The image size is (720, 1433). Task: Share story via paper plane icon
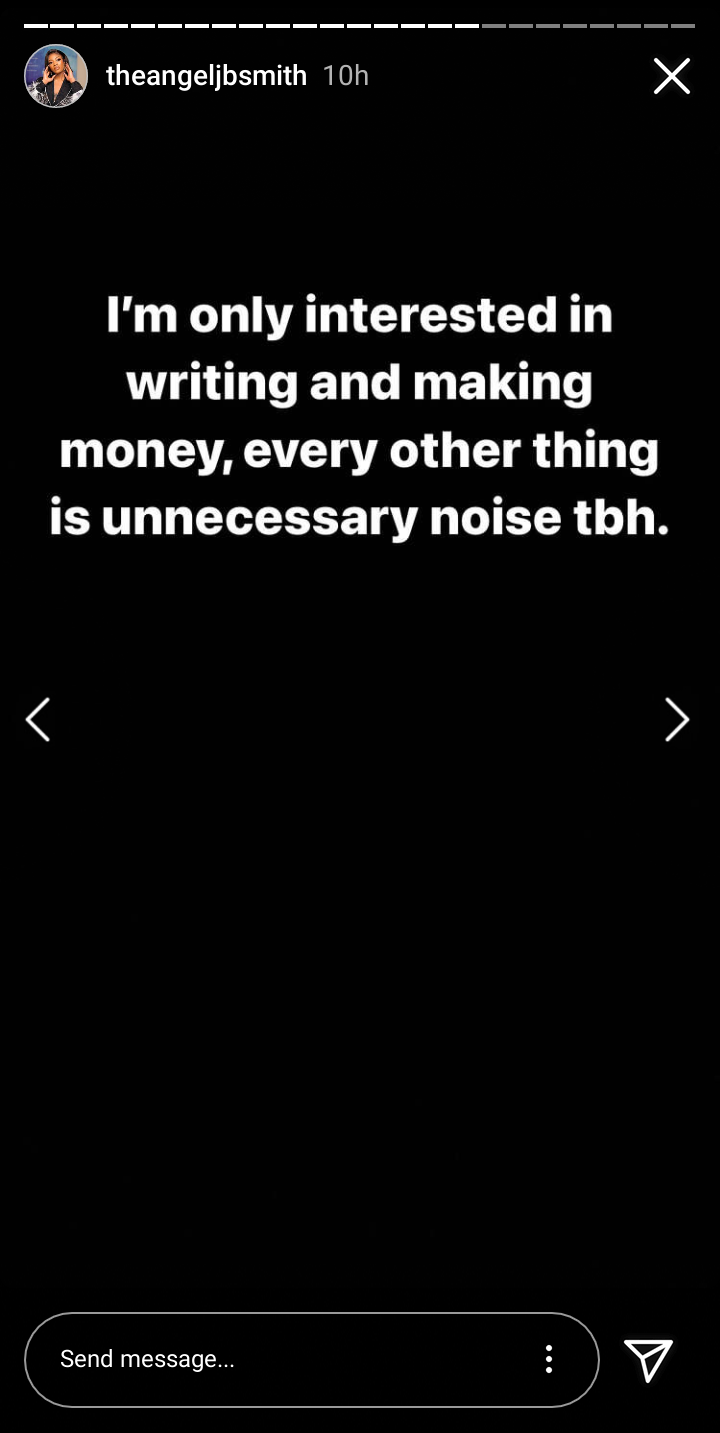(x=648, y=1359)
